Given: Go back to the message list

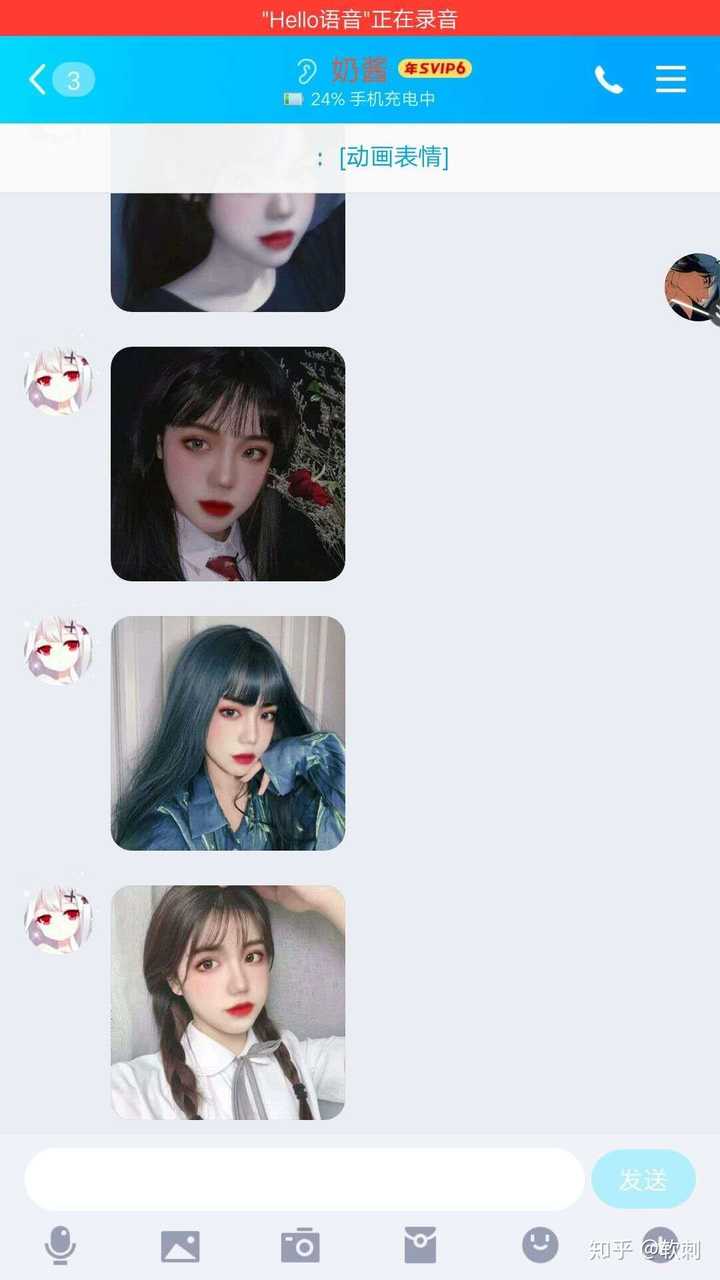Looking at the screenshot, I should (60, 79).
